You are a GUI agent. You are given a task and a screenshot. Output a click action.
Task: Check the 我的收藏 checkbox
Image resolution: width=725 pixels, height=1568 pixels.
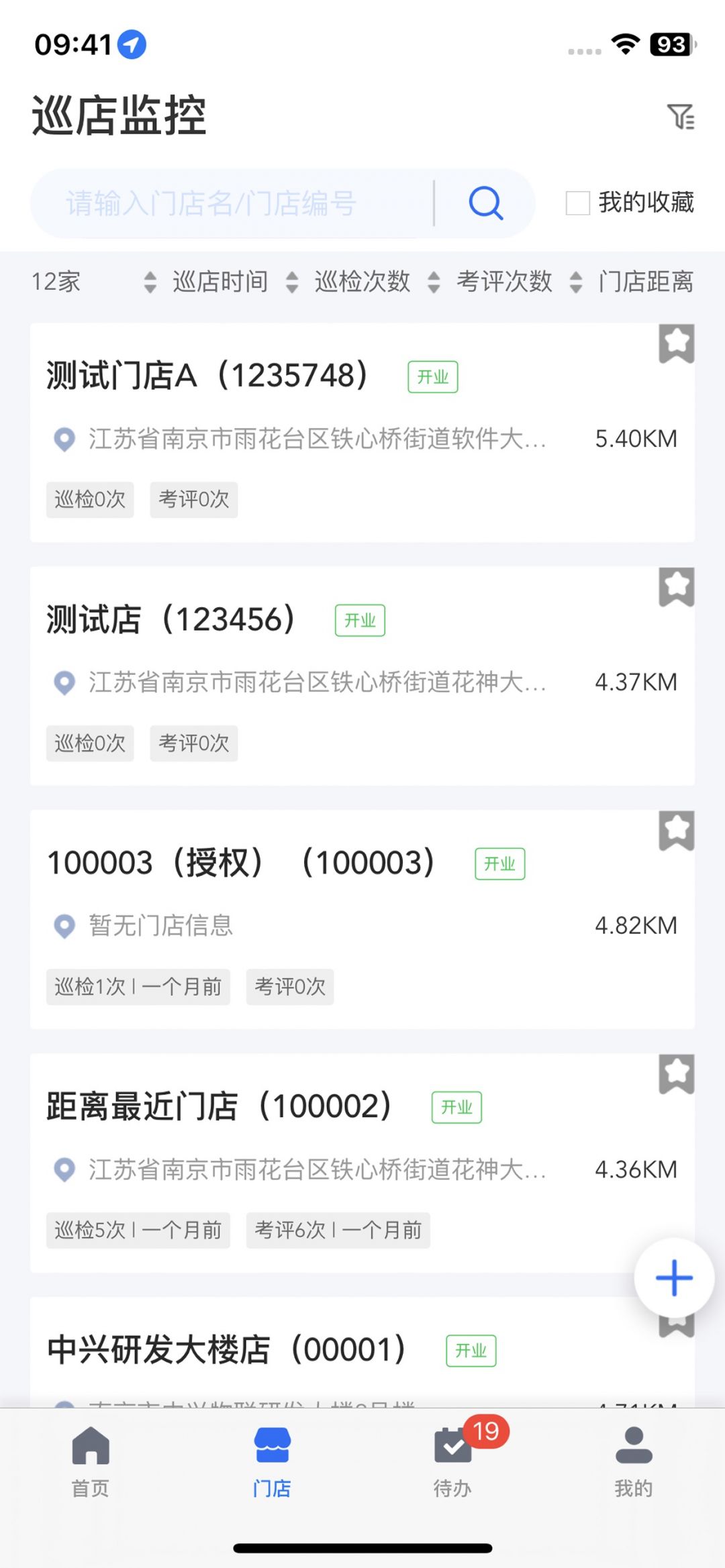(578, 203)
